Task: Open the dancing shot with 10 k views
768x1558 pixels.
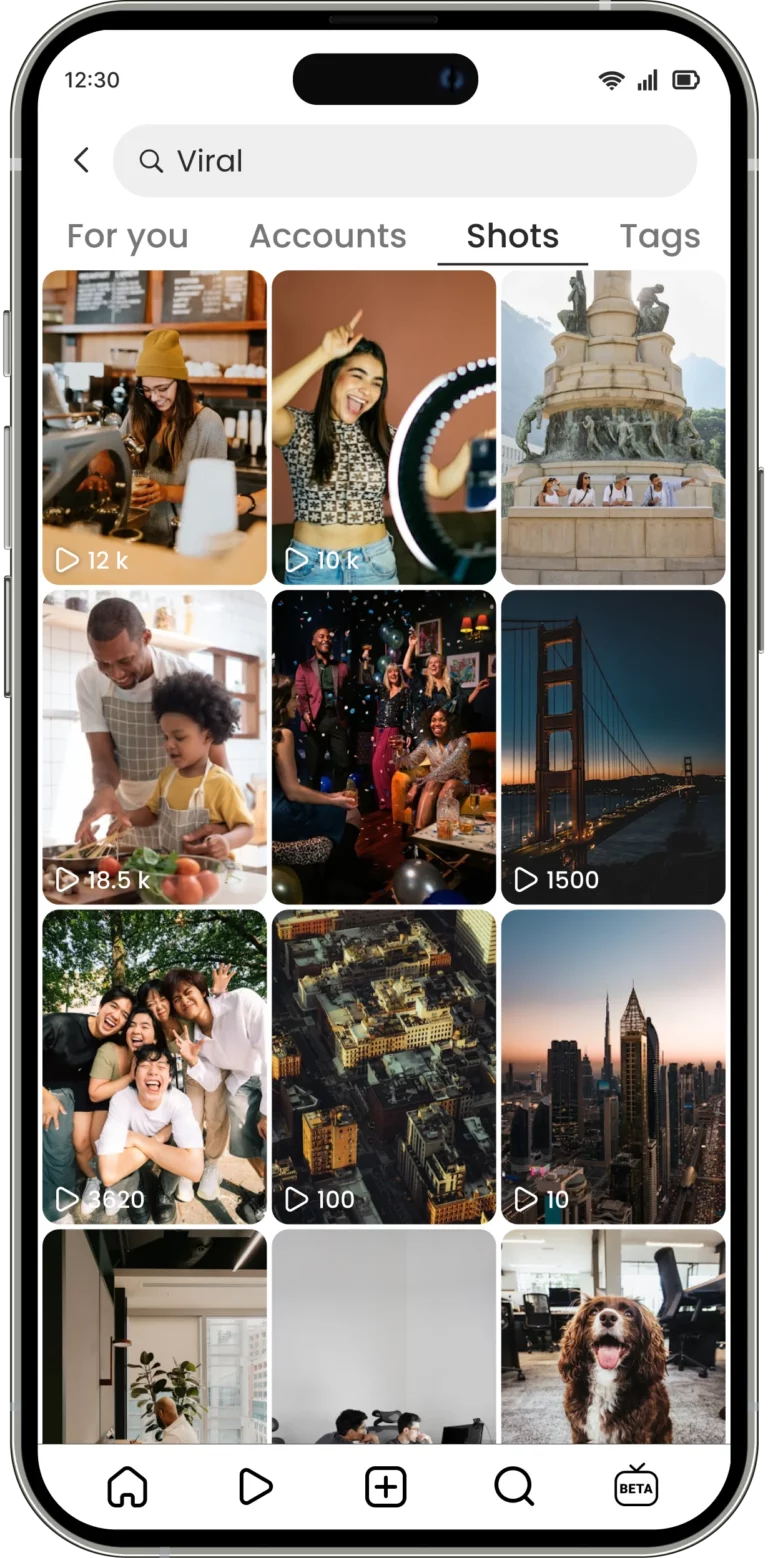Action: (384, 427)
